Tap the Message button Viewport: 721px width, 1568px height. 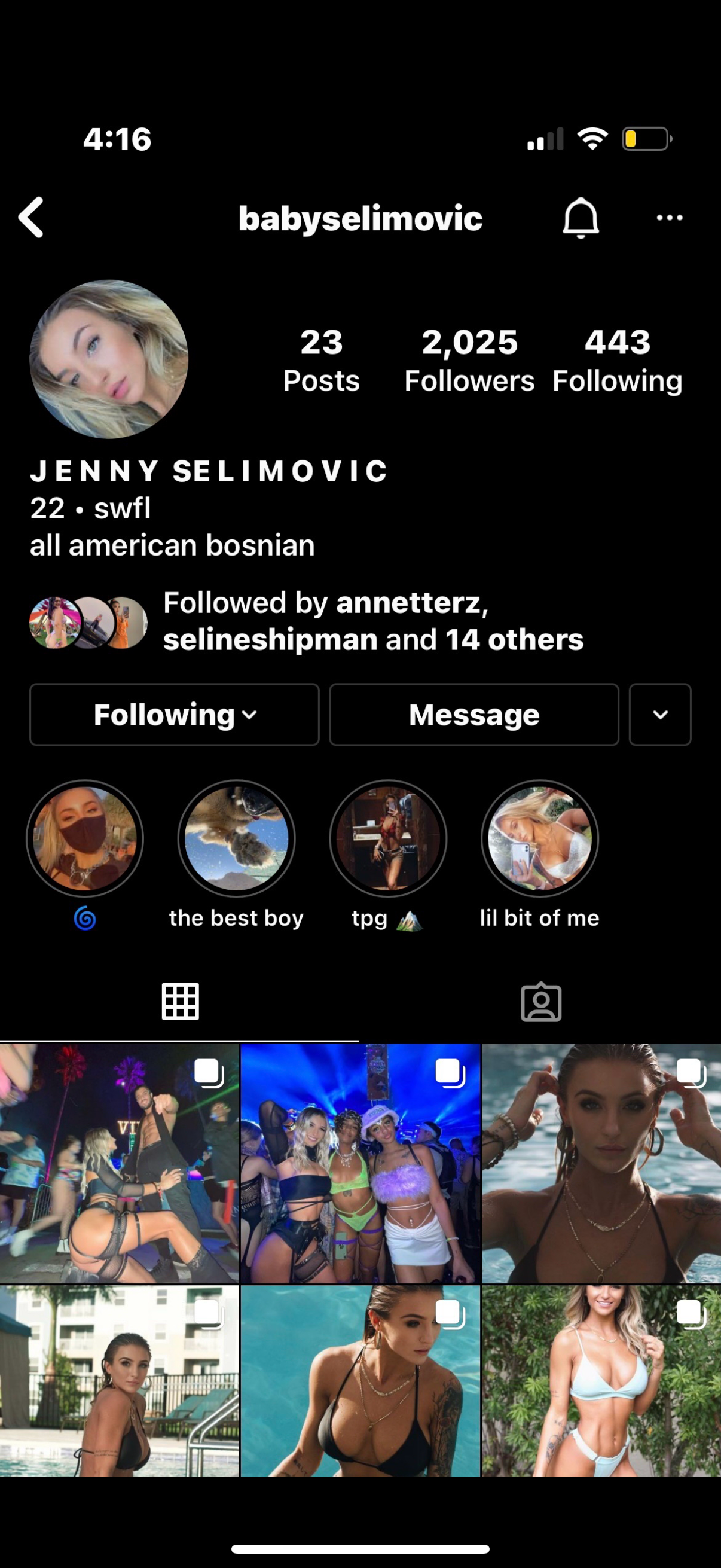tap(474, 715)
